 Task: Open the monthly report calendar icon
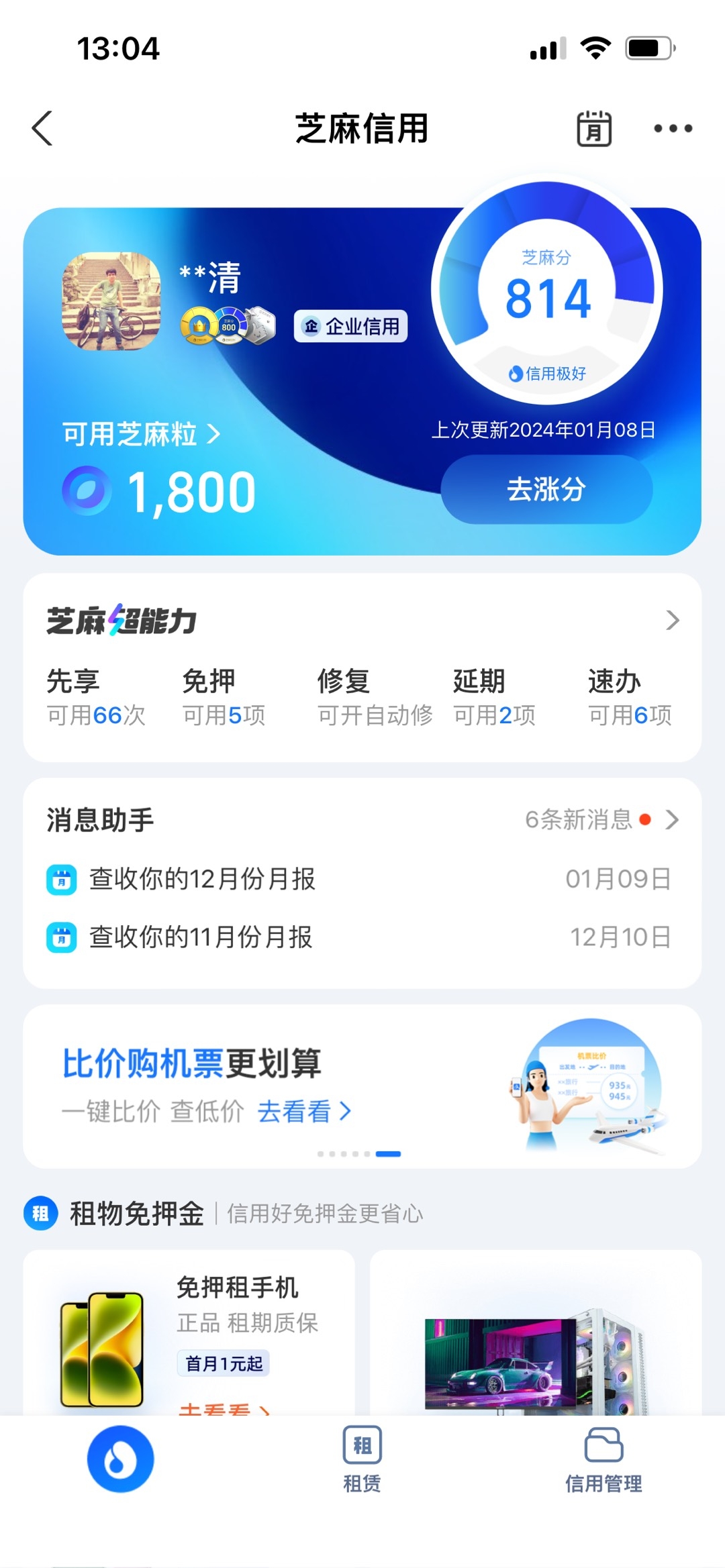click(594, 128)
